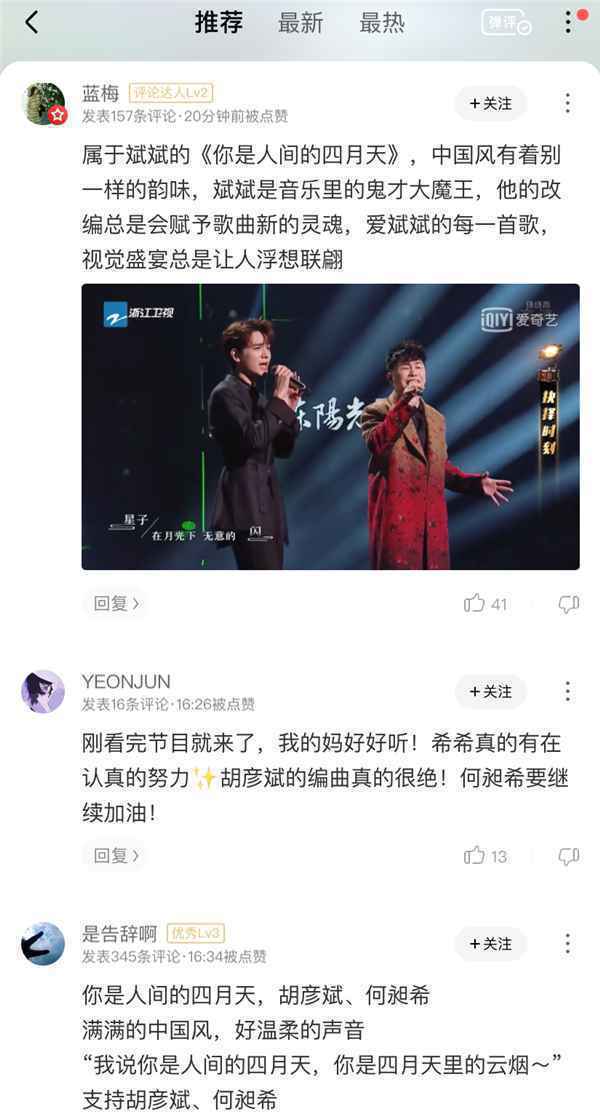Screen dimensions: 600x1116
Task: Dislike 蓝梅's comment
Action: click(x=568, y=603)
